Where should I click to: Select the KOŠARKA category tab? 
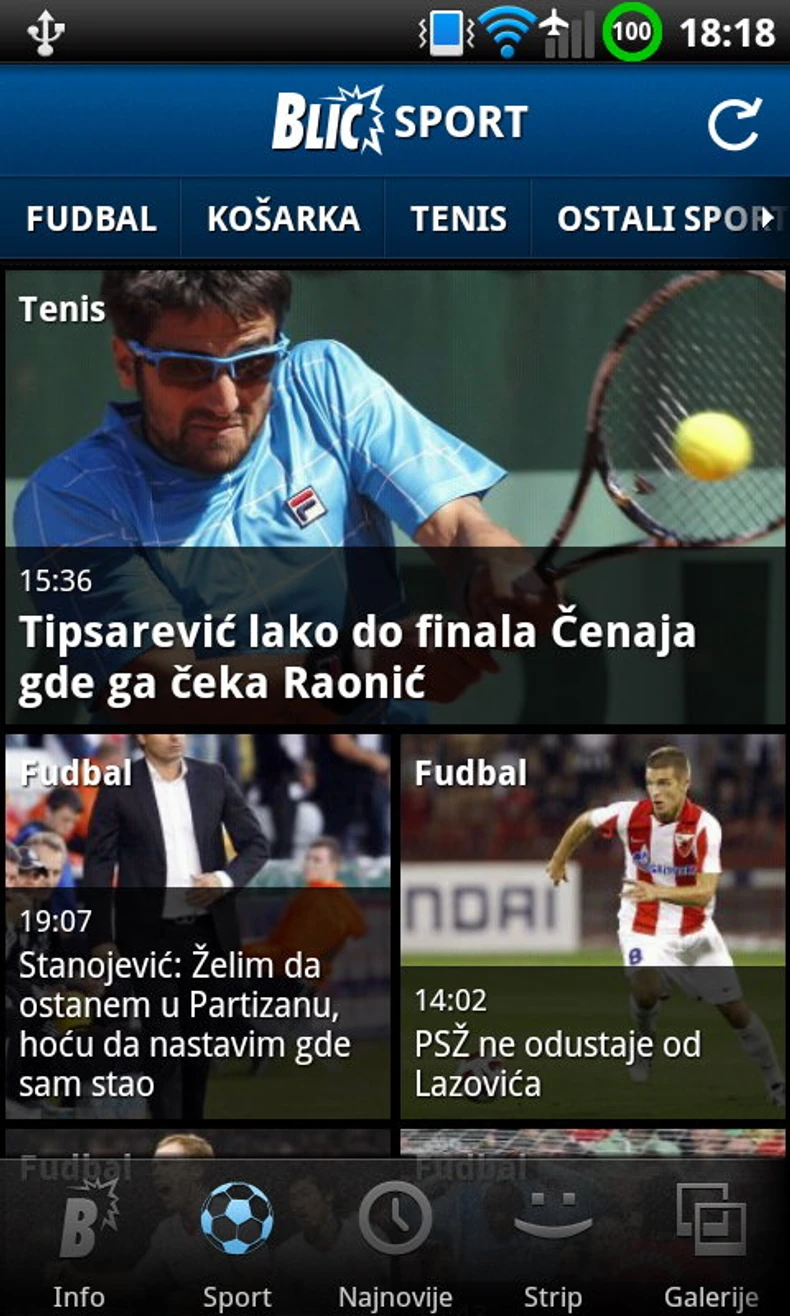click(x=283, y=219)
